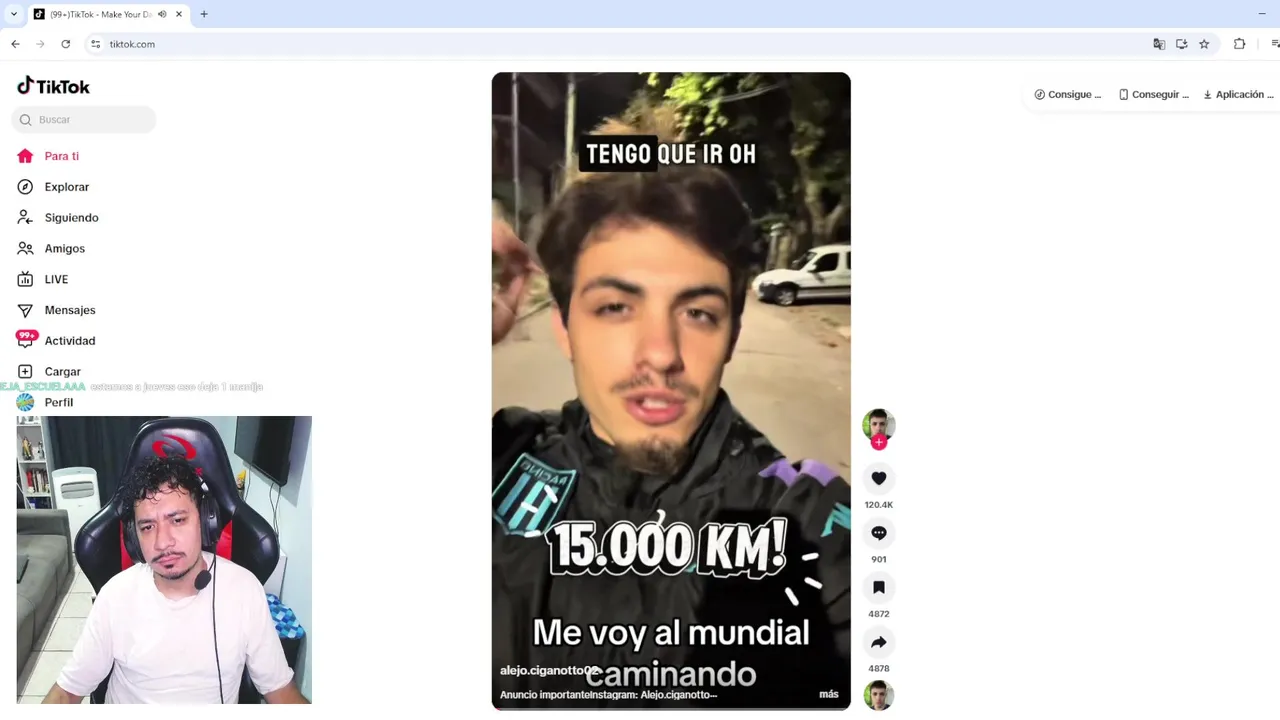View the Actividad notifications

(x=69, y=341)
